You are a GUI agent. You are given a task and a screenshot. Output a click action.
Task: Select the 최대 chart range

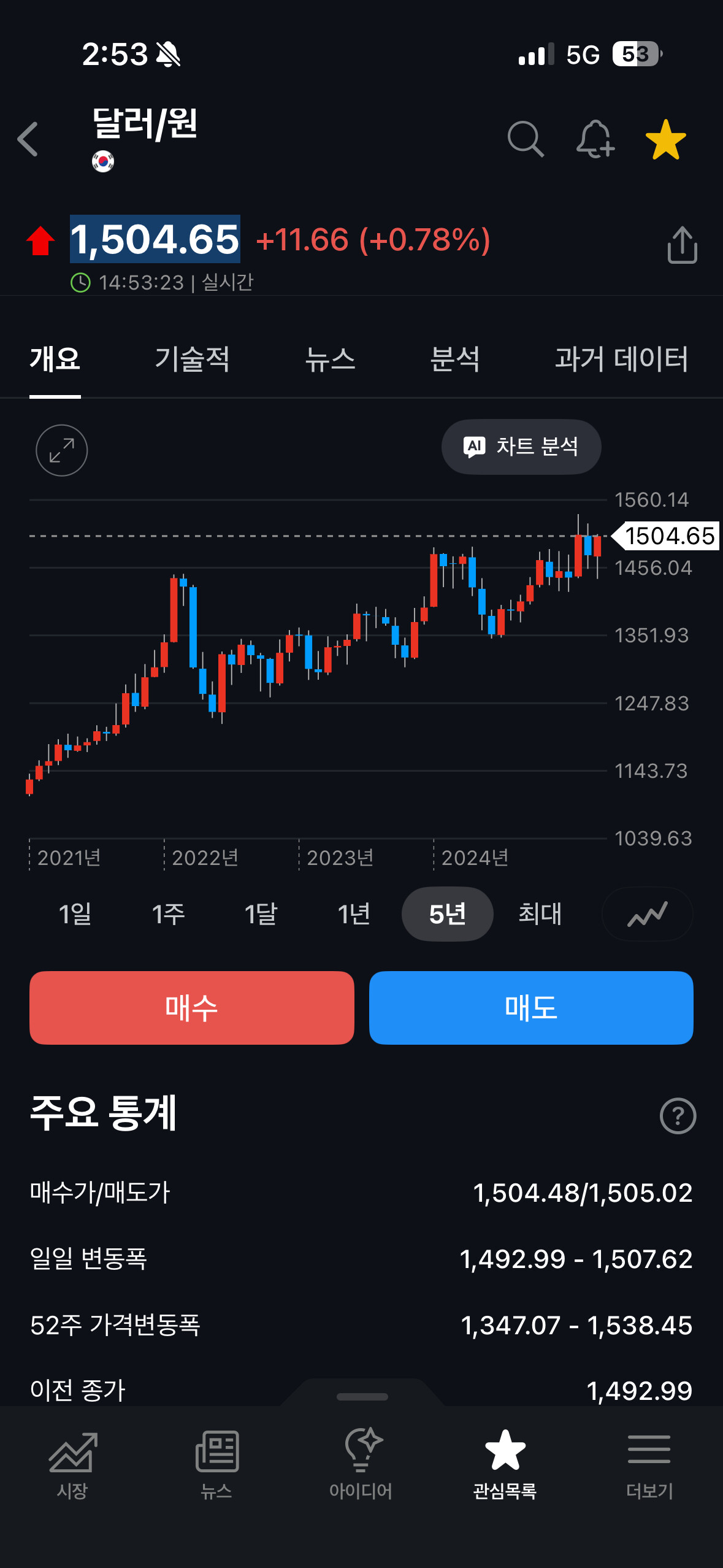[540, 914]
